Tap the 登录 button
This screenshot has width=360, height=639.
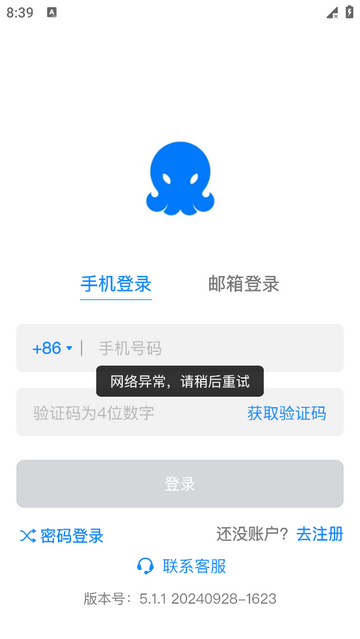[180, 484]
